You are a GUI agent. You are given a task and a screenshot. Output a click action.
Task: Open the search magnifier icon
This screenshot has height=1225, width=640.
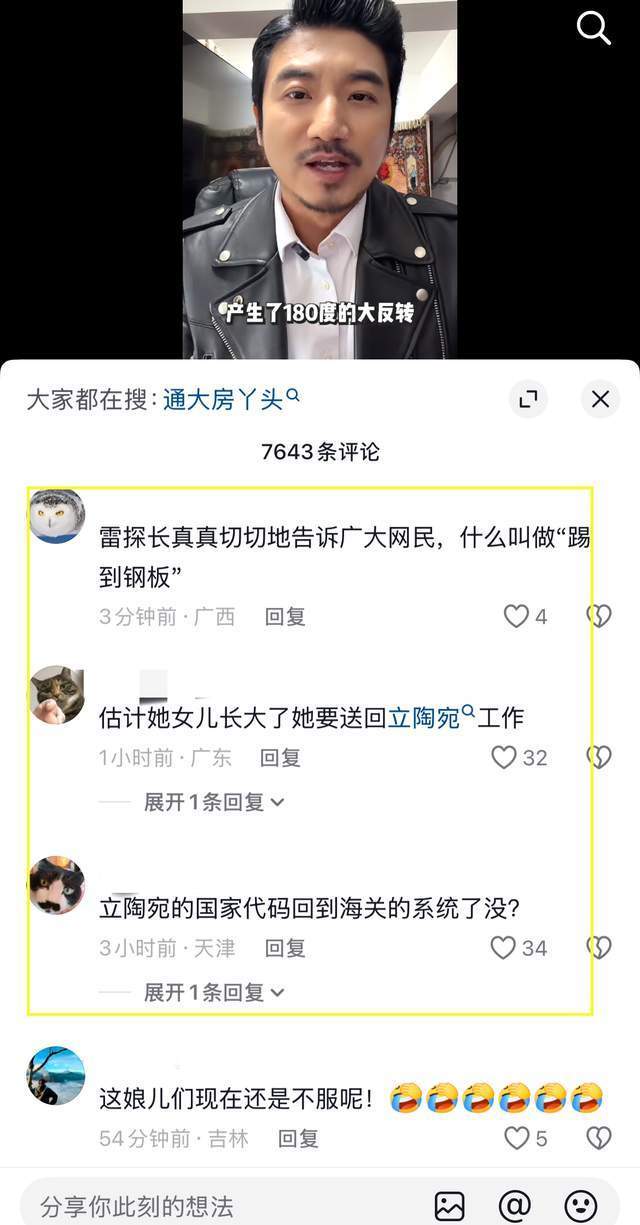coord(594,28)
